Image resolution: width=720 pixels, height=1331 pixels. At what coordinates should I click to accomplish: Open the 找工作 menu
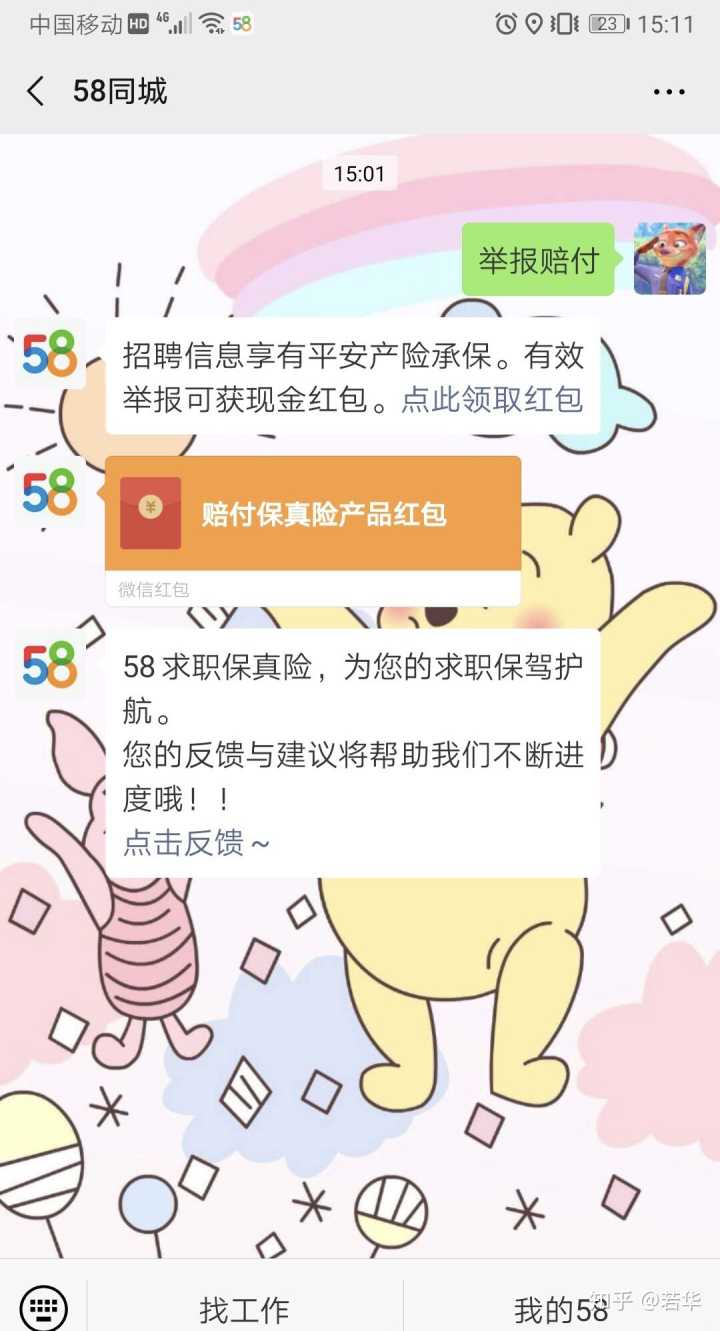[244, 1309]
